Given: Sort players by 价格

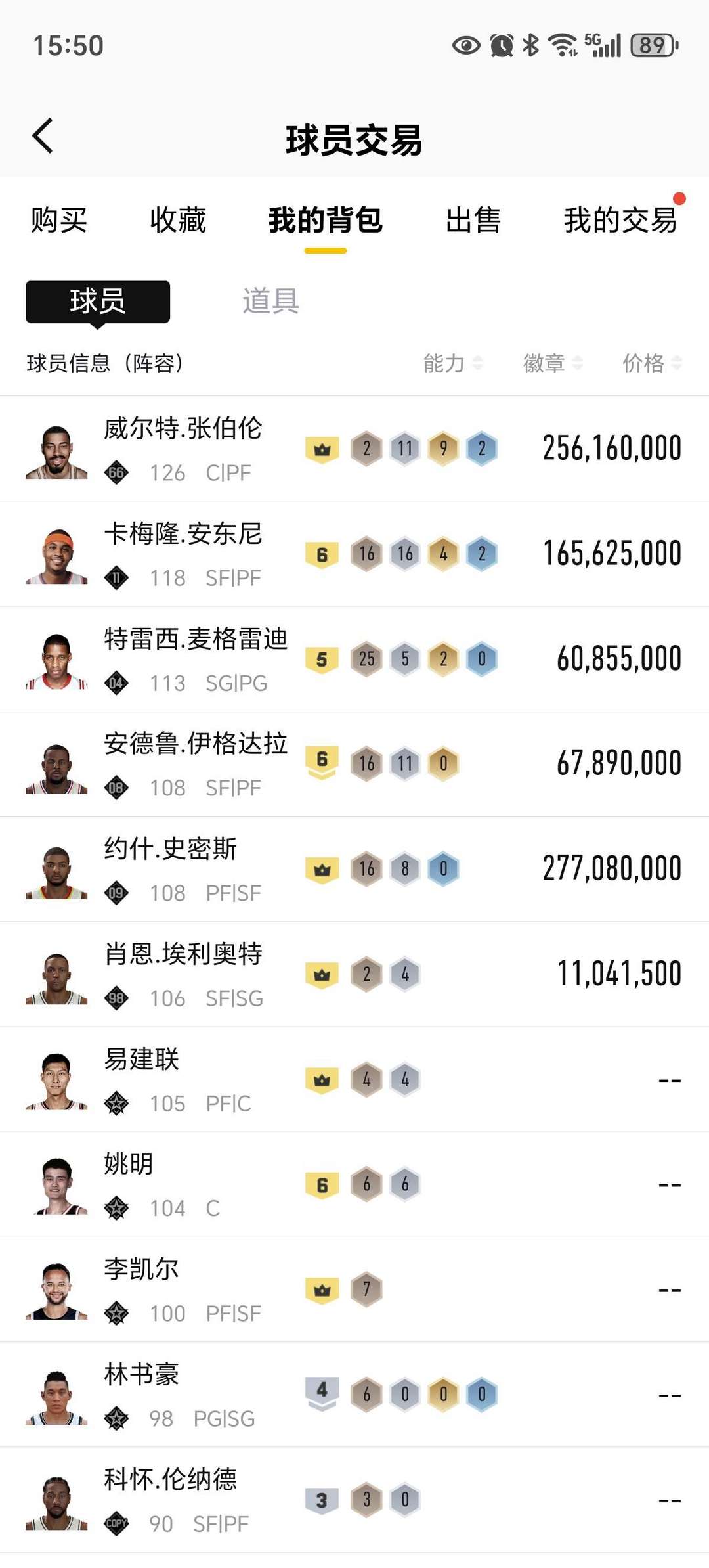Looking at the screenshot, I should [x=652, y=363].
